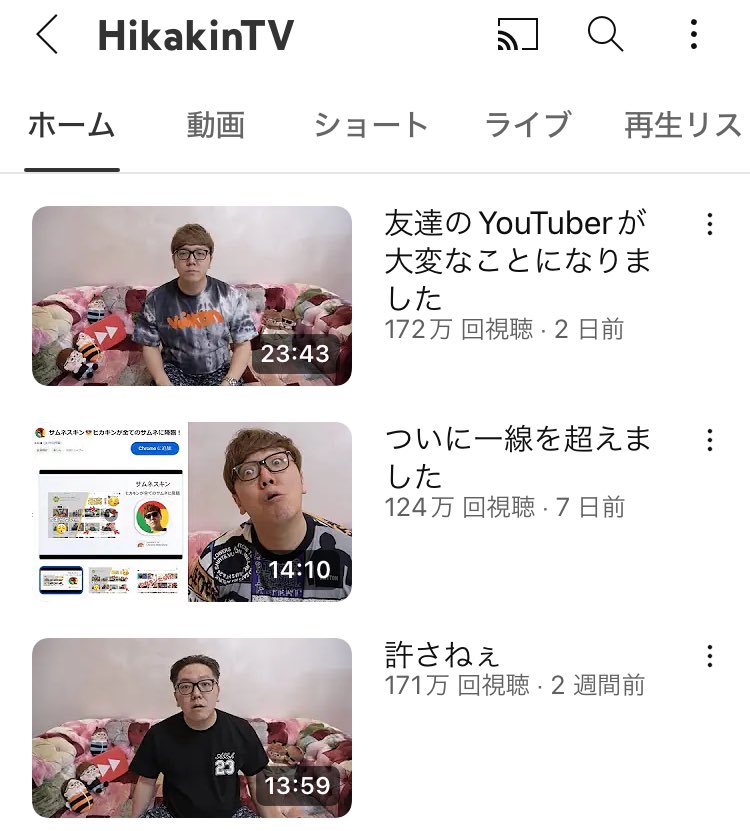
Task: Play the 14:10 video thumbnail
Action: point(192,511)
